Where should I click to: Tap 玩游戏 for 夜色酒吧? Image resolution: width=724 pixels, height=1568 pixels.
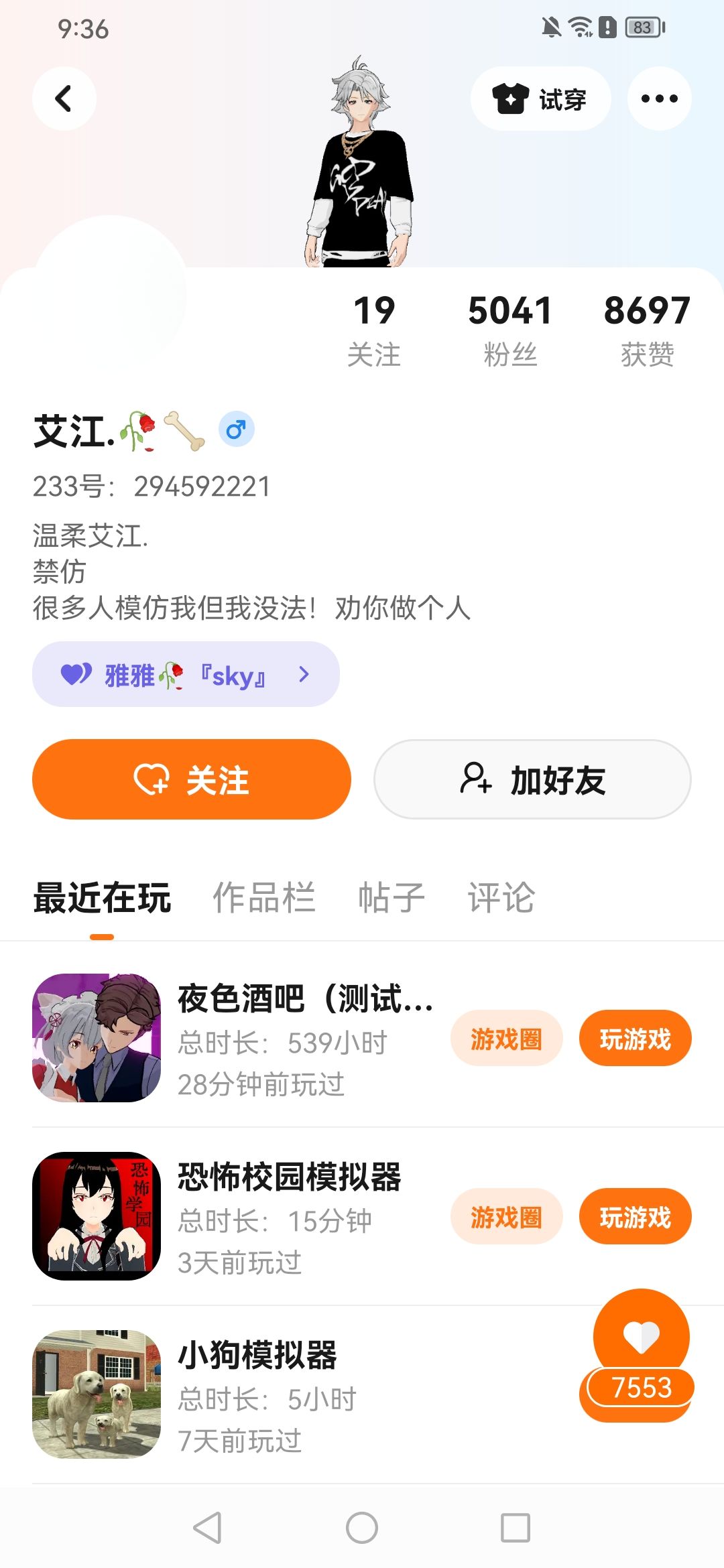coord(635,1038)
